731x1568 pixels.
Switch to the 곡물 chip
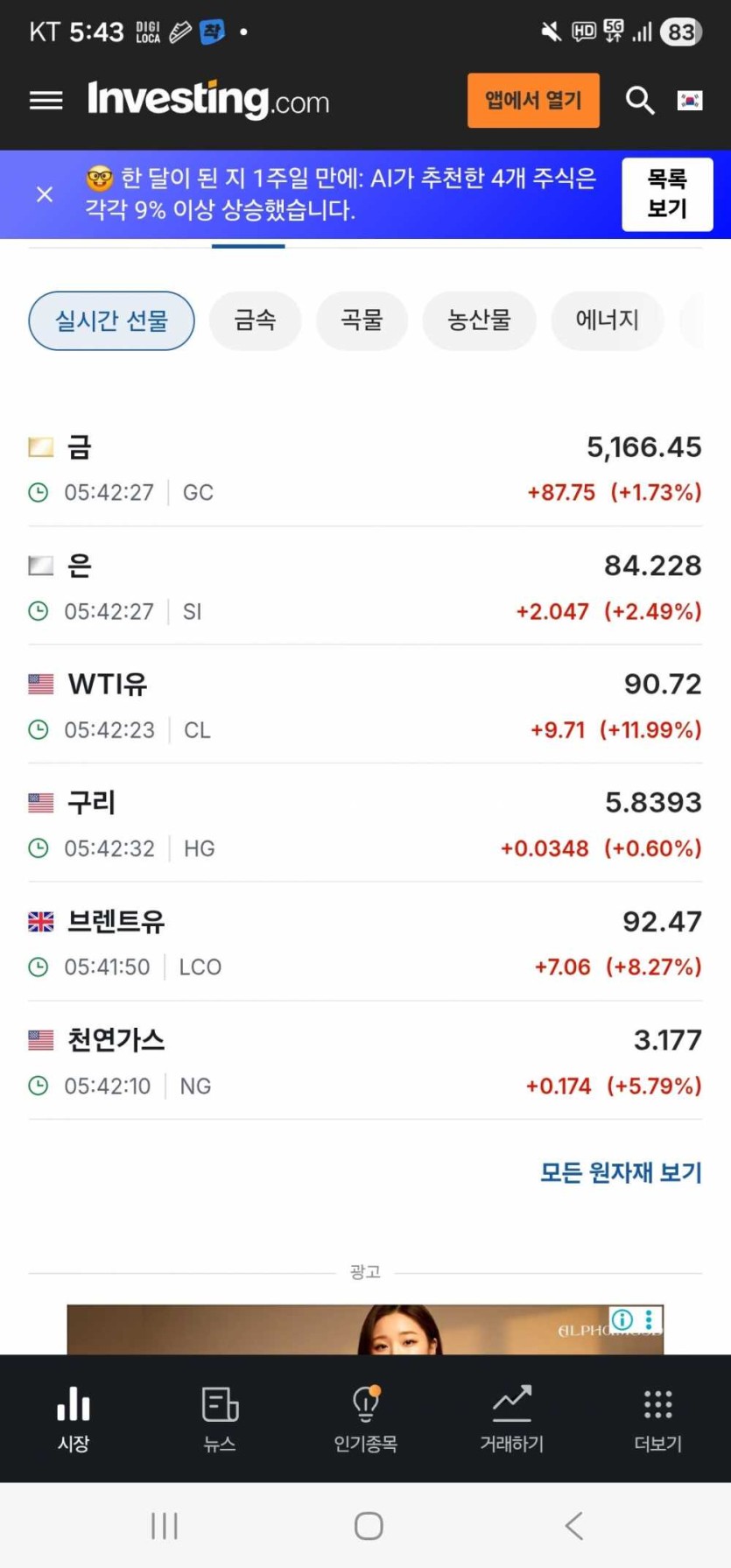coord(362,320)
